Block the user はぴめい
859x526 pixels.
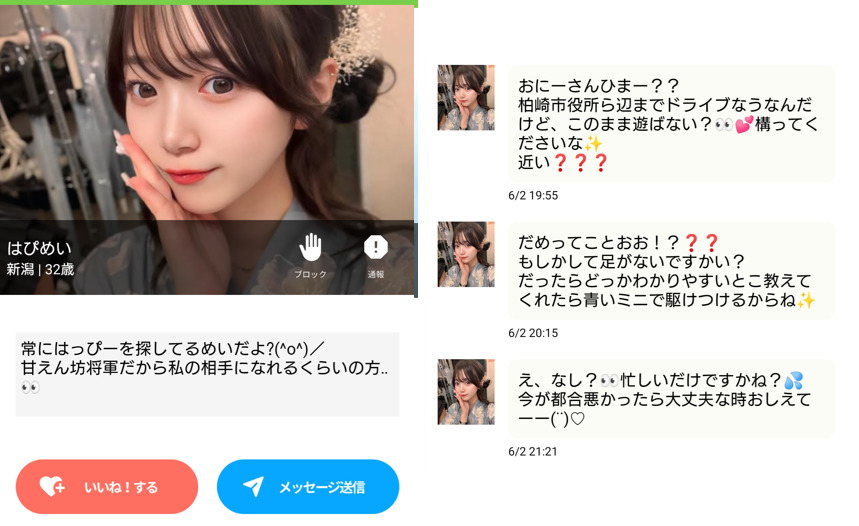pos(310,255)
